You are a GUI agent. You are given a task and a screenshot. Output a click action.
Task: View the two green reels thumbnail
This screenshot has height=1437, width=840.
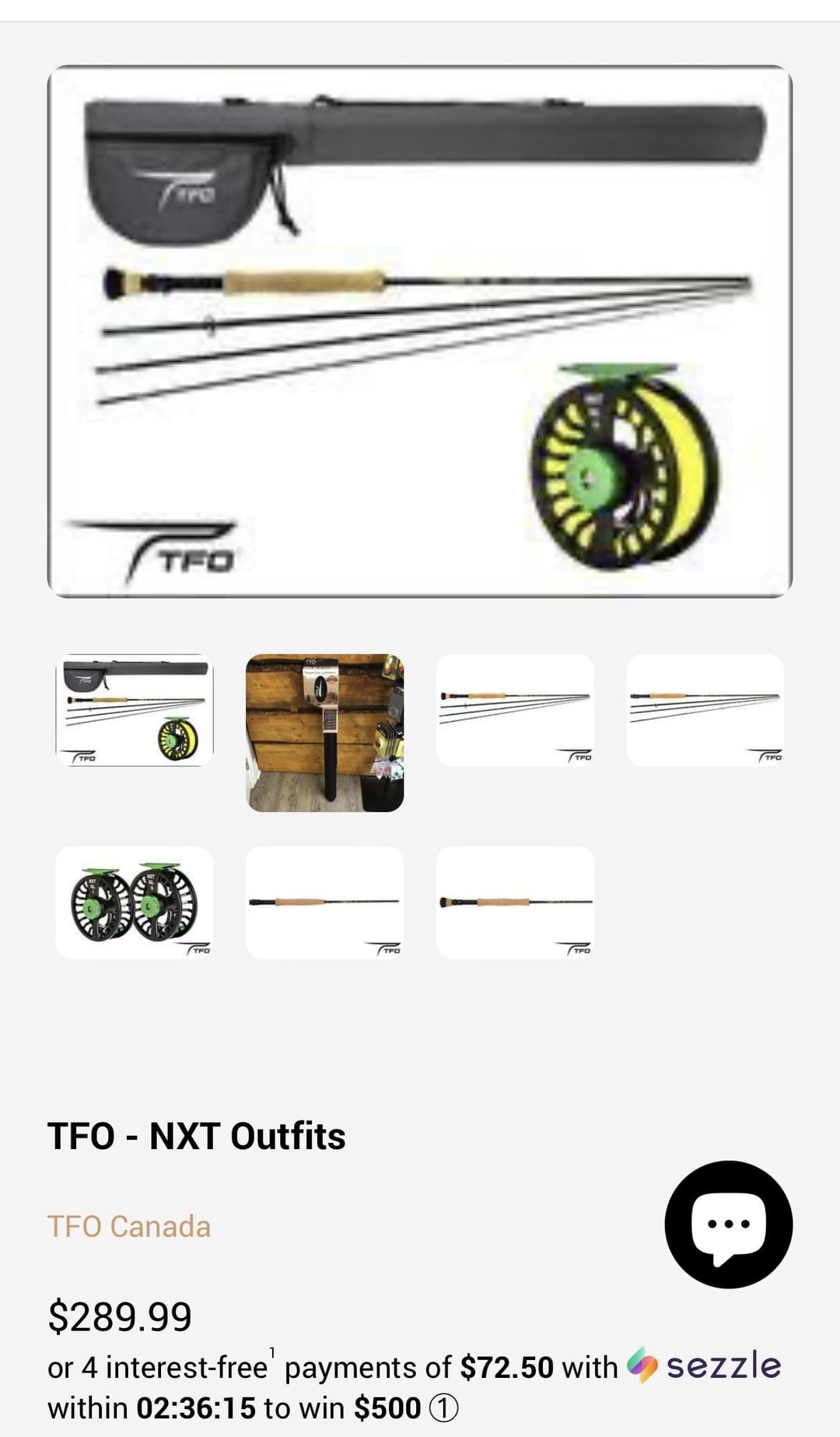coord(135,903)
